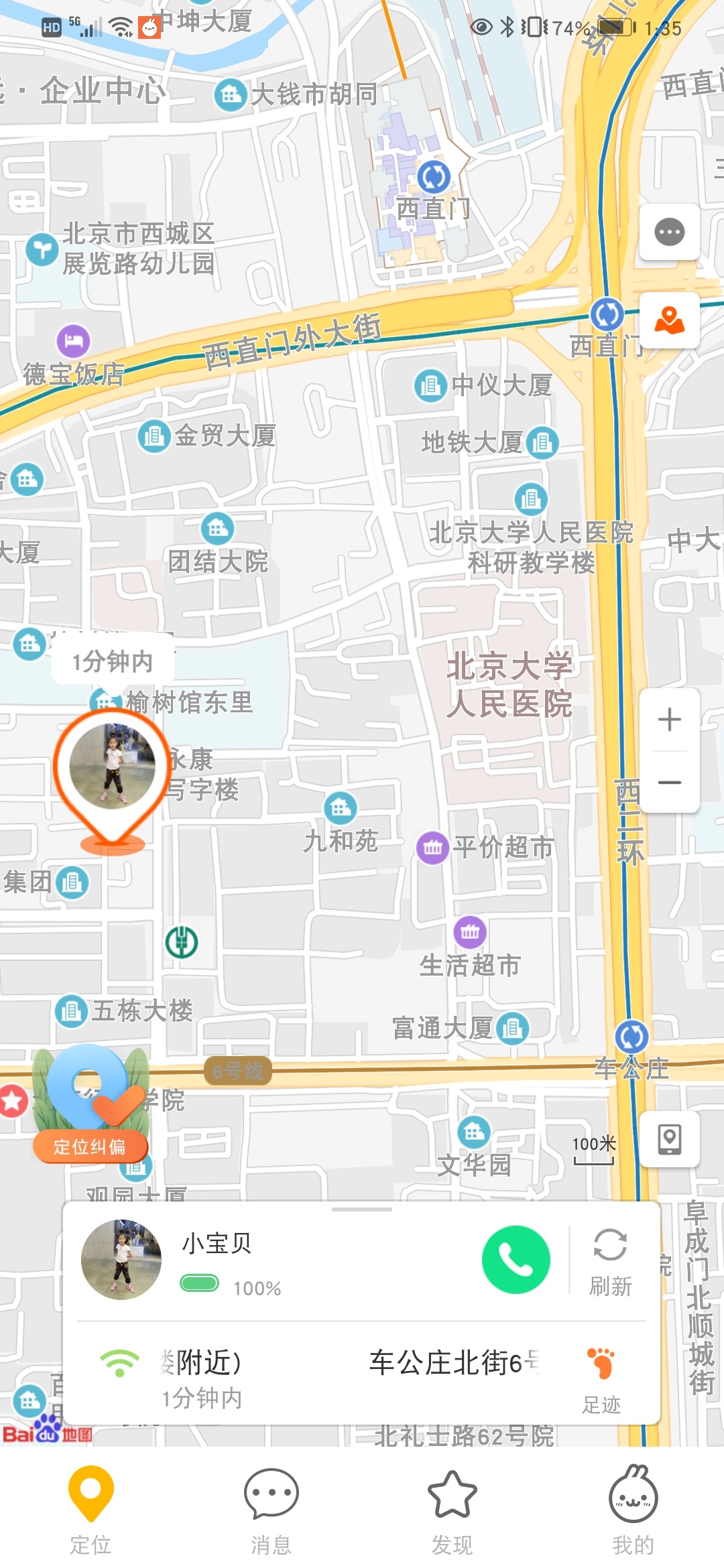
Task: Tap 小宝贝's photo marker on the map
Action: [113, 766]
